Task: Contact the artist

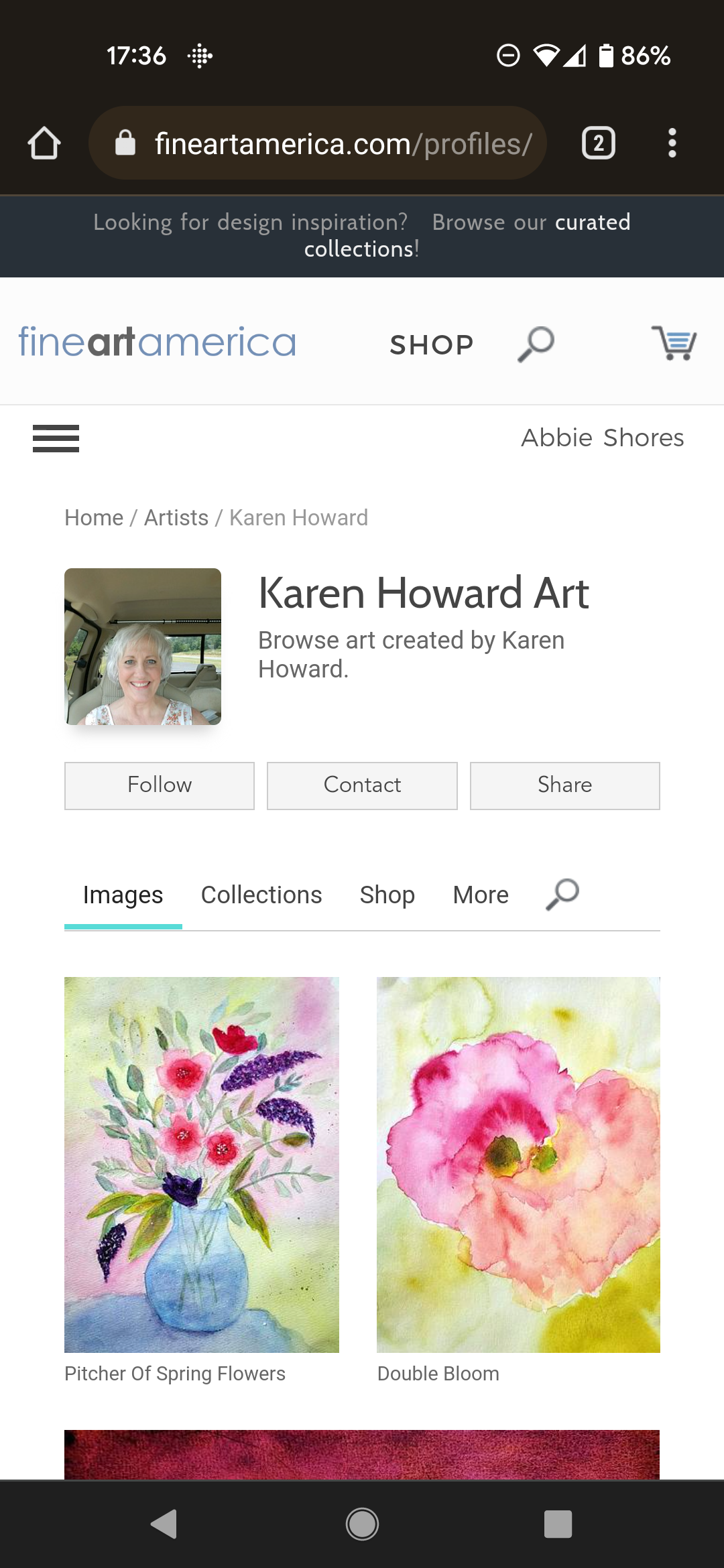Action: coord(362,785)
